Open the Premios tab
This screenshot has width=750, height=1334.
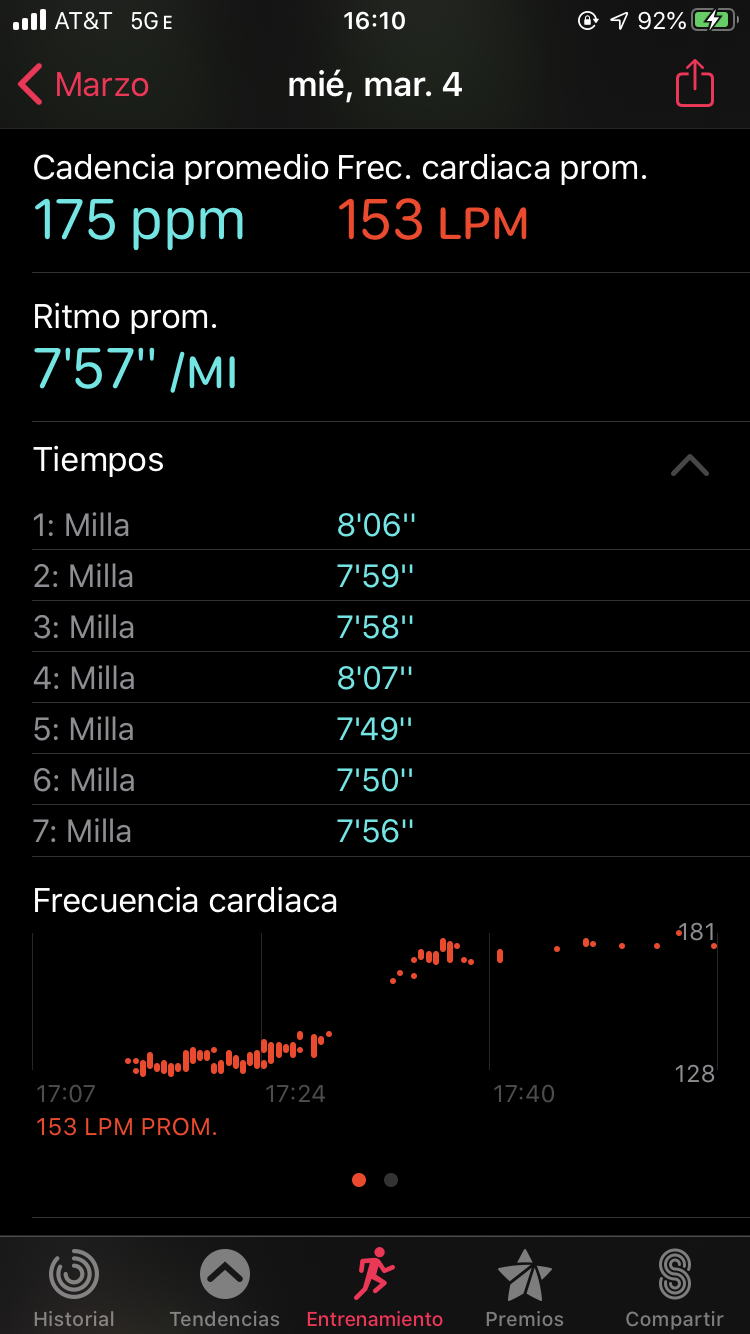point(525,1288)
